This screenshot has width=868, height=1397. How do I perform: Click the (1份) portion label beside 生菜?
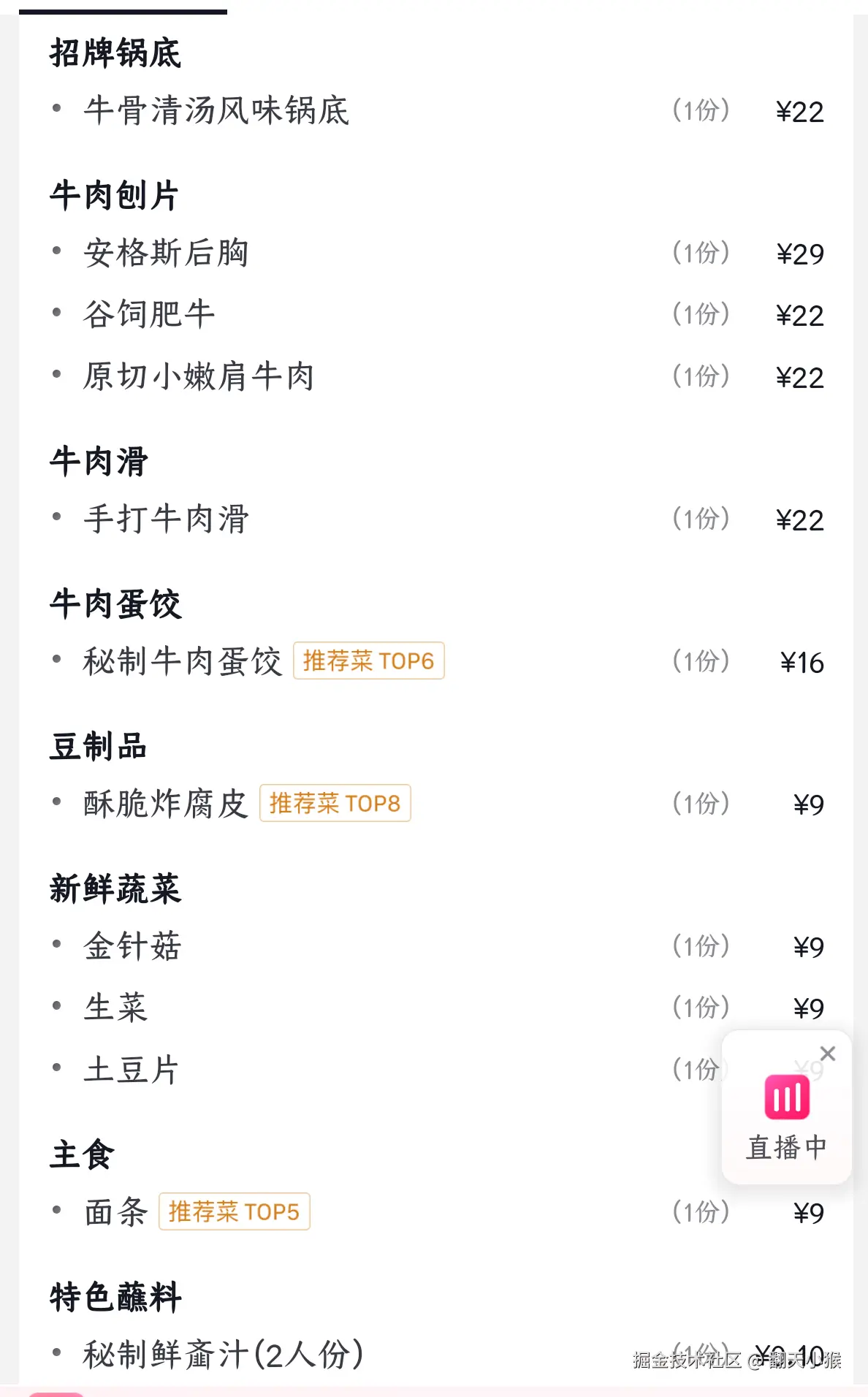pyautogui.click(x=701, y=1008)
